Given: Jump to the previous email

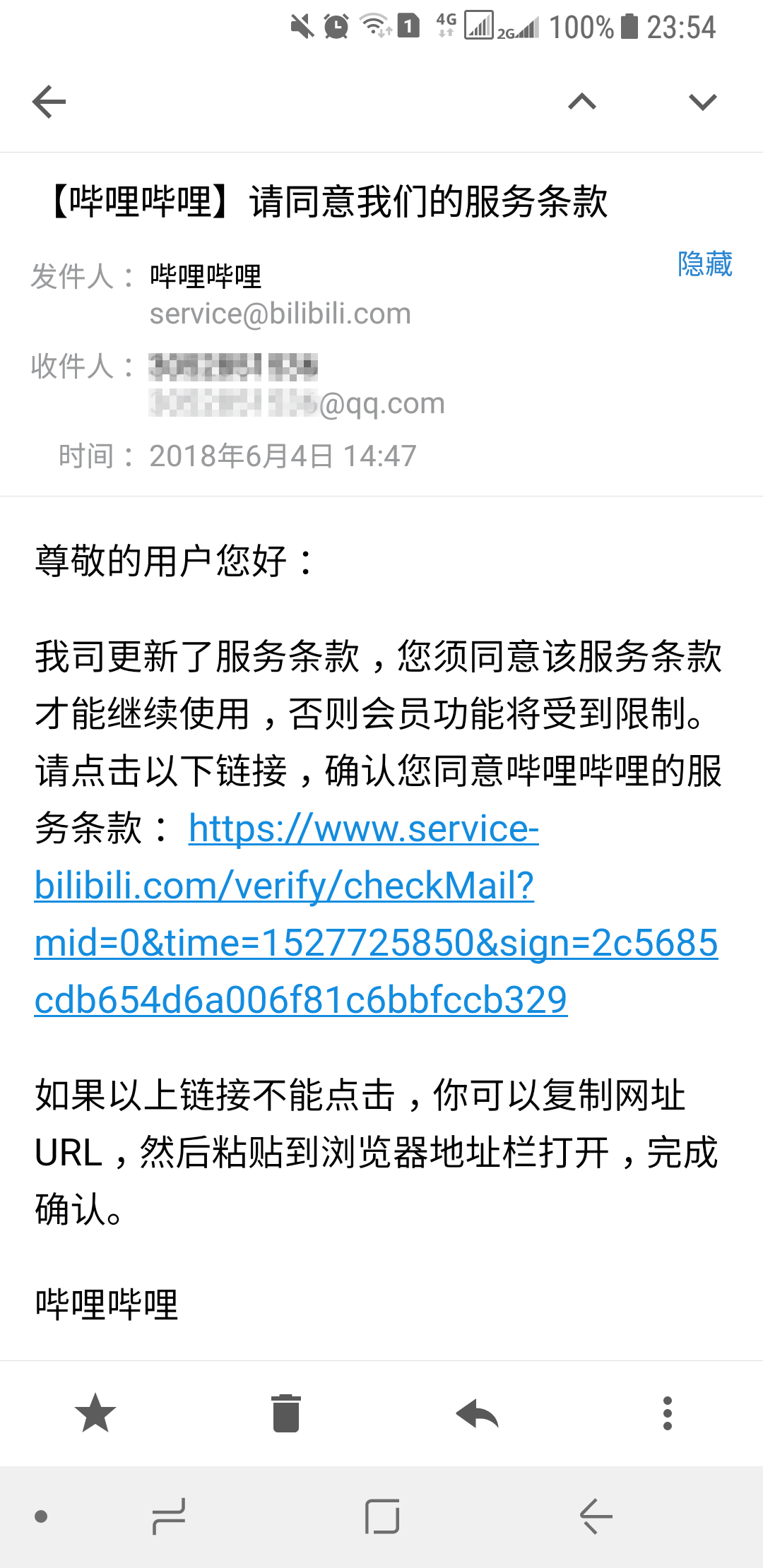Looking at the screenshot, I should tap(582, 102).
